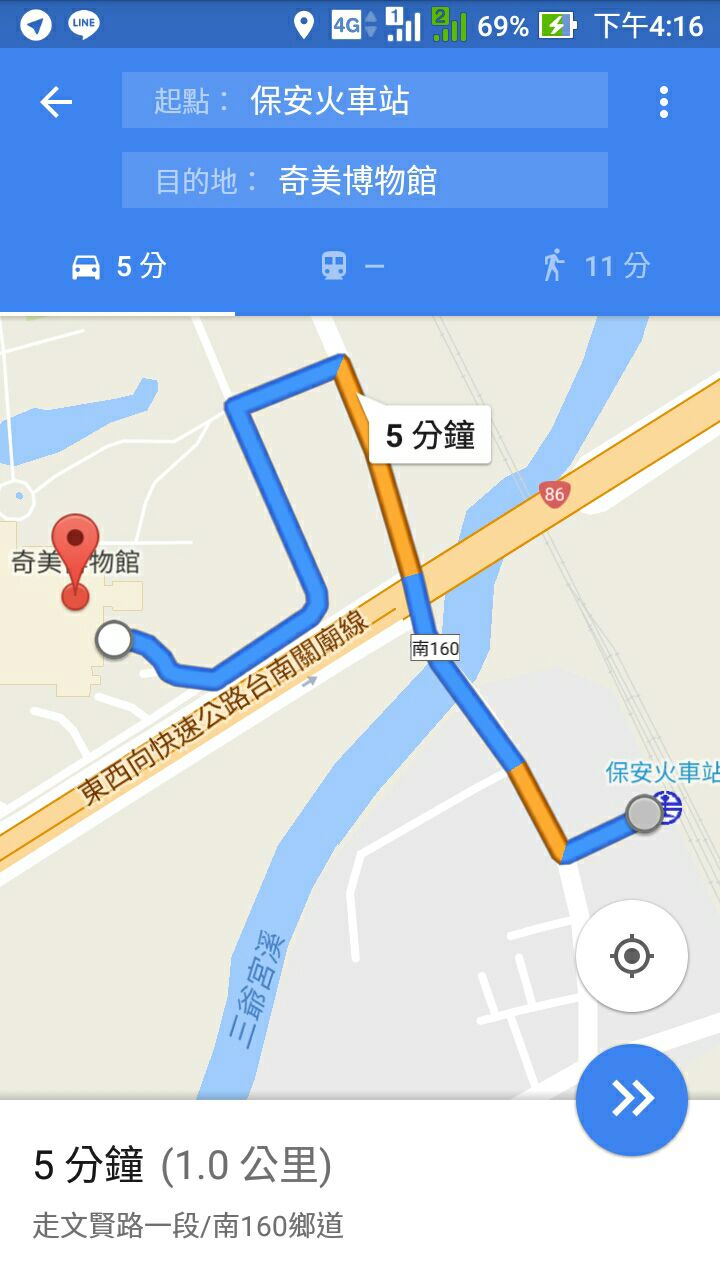This screenshot has height=1280, width=720.
Task: Go back with the arrow icon
Action: click(56, 101)
